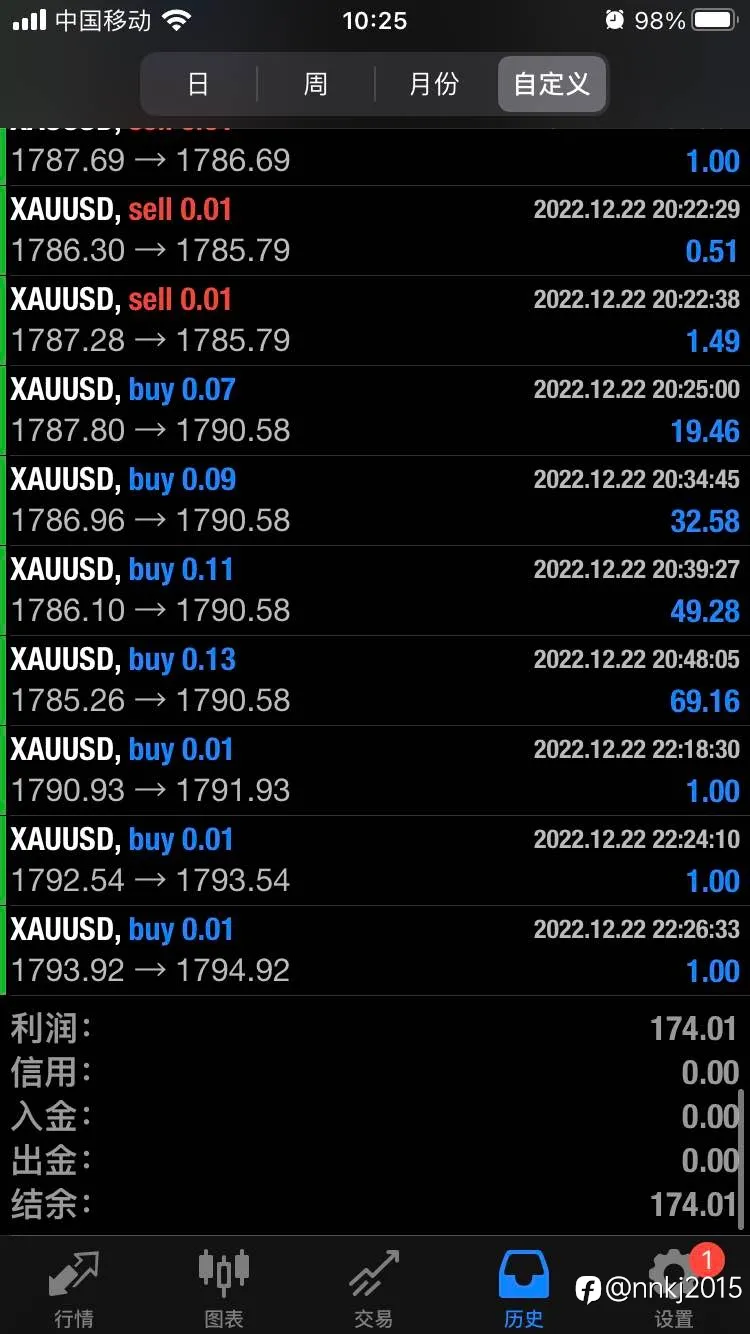This screenshot has height=1334, width=750.
Task: Switch to the 月份 (month) period
Action: click(x=434, y=84)
